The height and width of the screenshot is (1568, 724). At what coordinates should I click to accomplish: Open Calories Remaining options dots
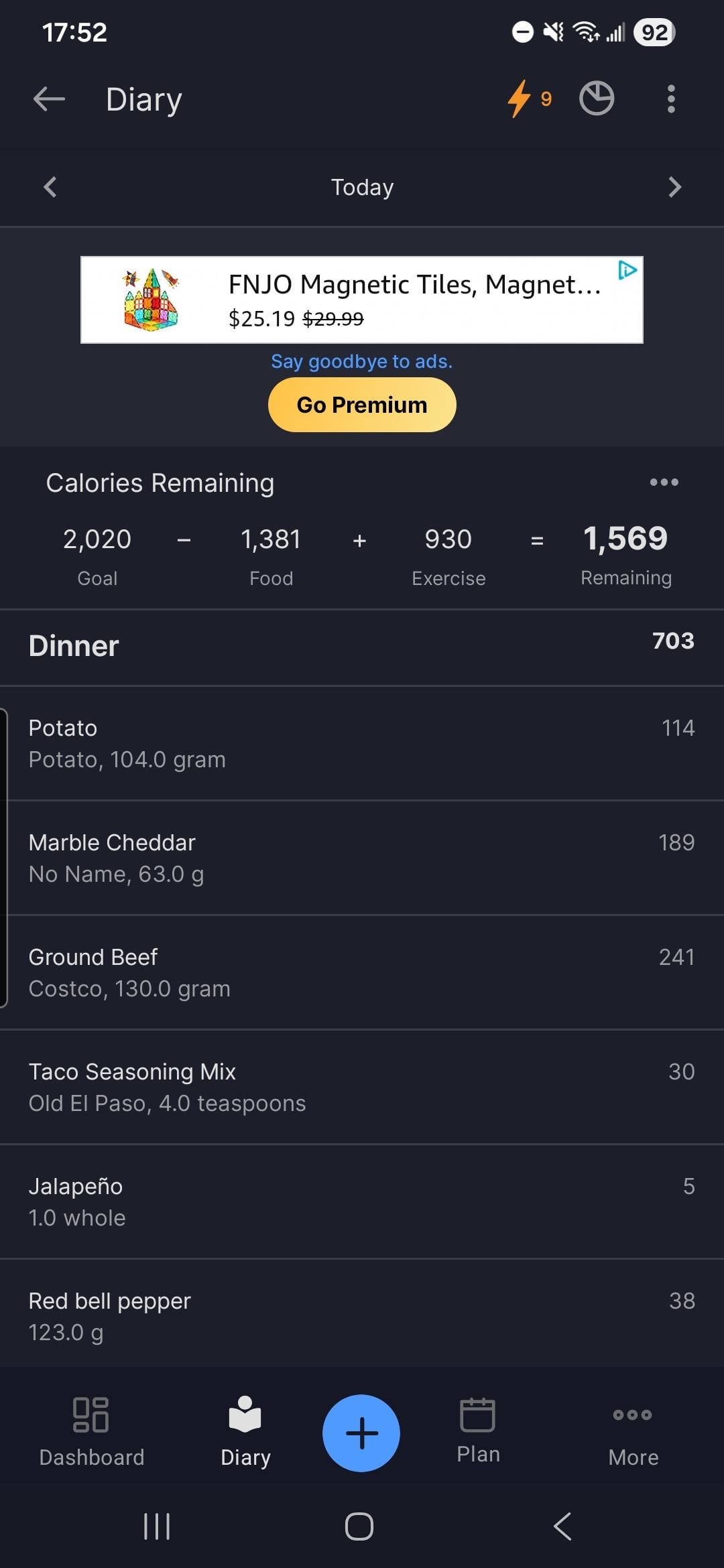(664, 482)
